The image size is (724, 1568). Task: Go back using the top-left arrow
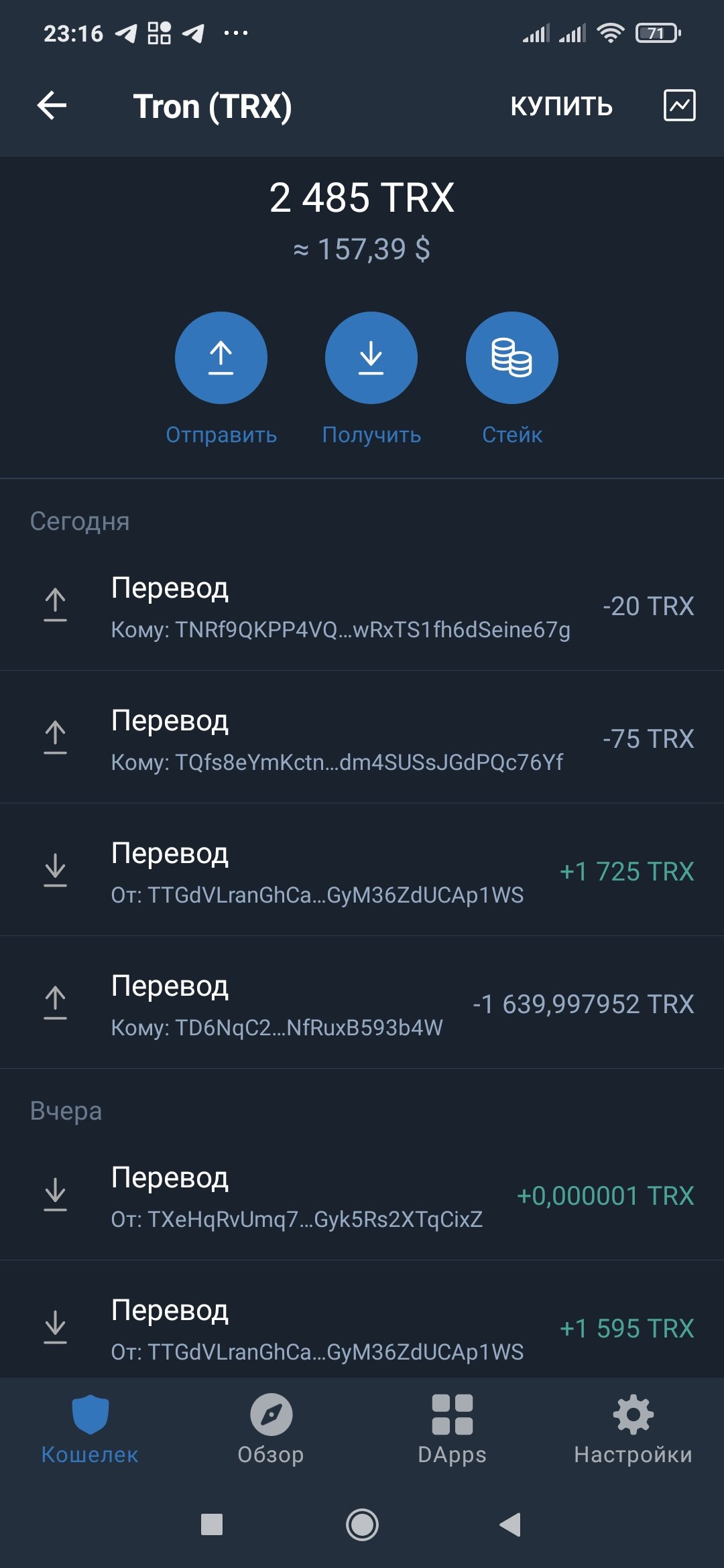click(x=52, y=105)
